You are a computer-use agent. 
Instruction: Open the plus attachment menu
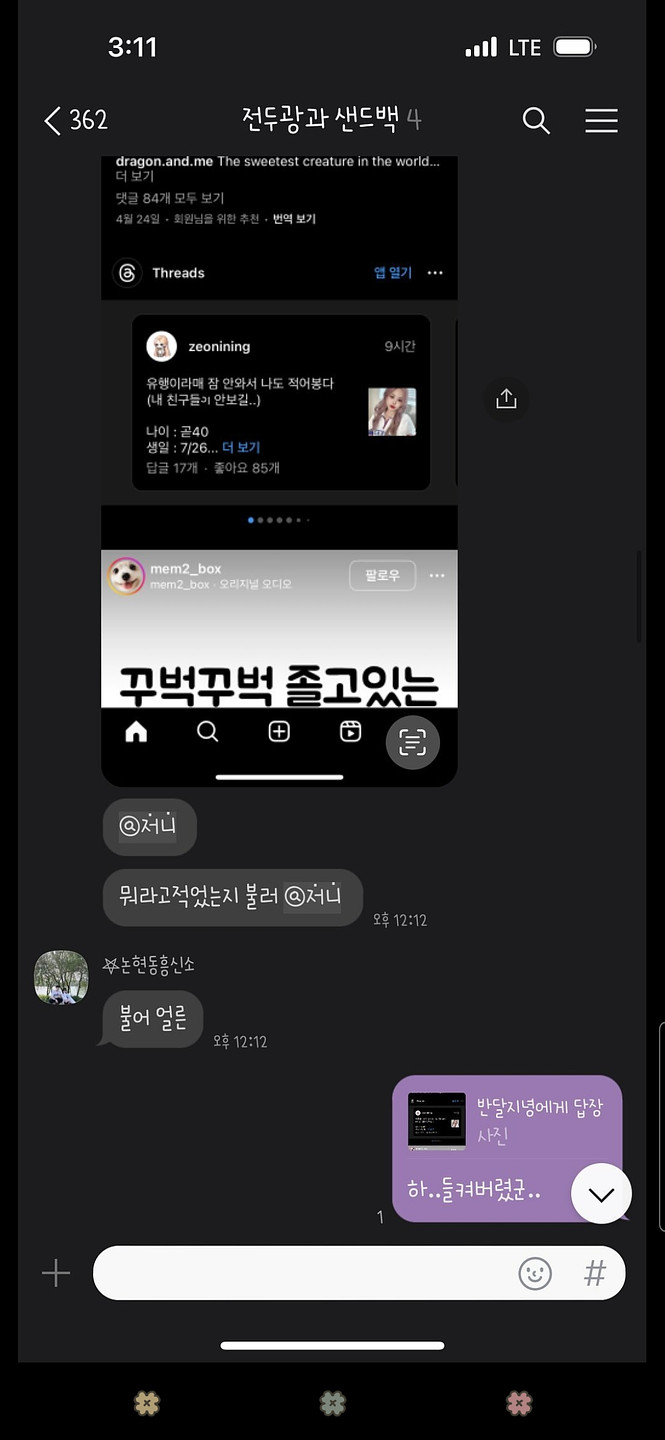(56, 1273)
